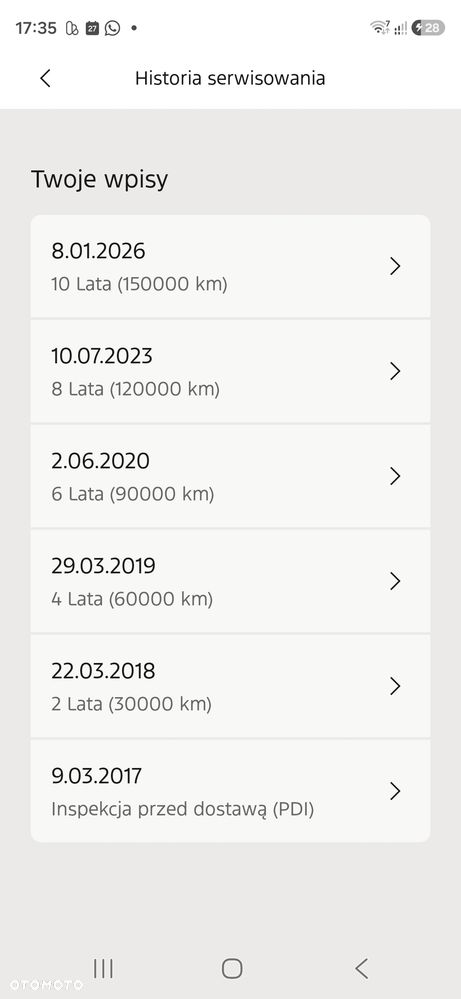Open the 9.03.2017 PDI inspection entry
Image resolution: width=461 pixels, height=999 pixels.
click(x=230, y=791)
